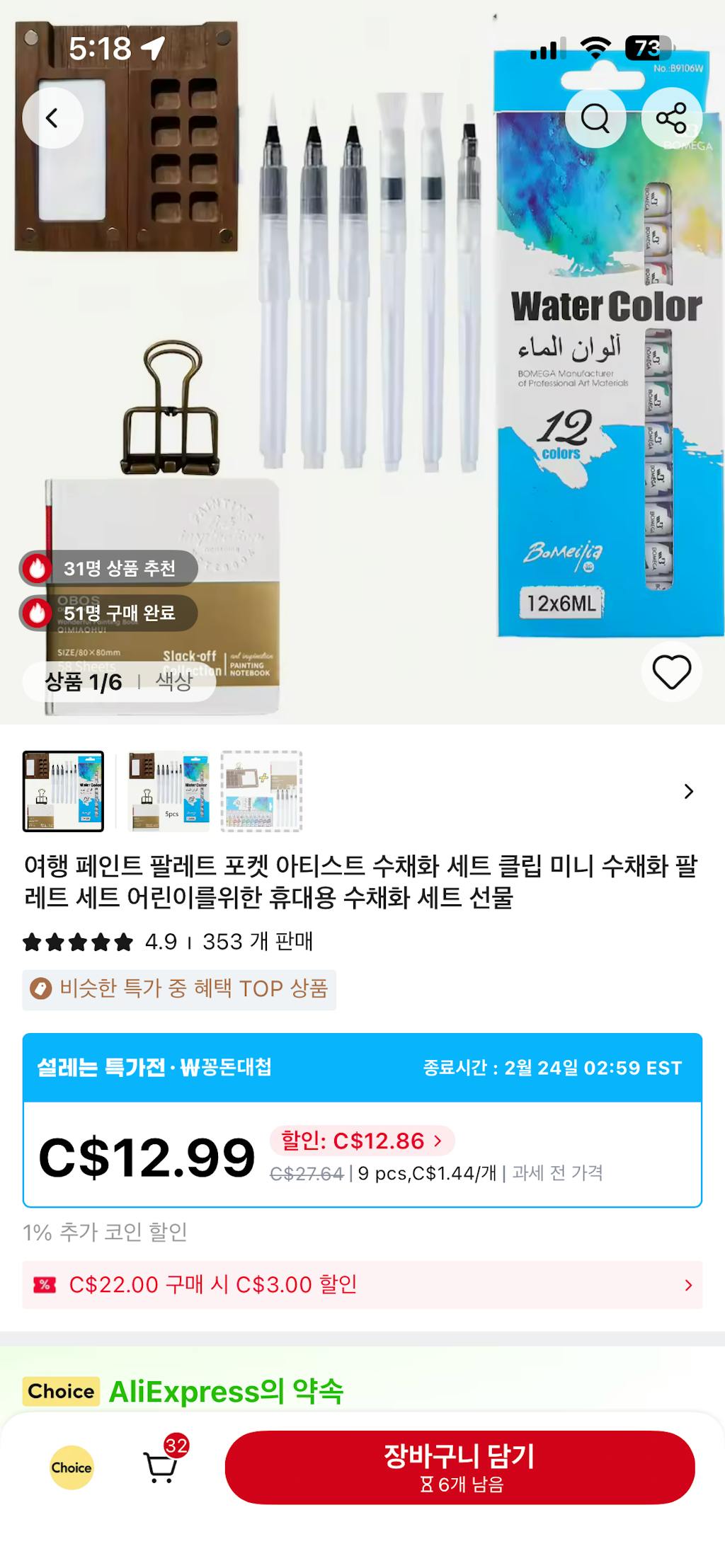Open search with the magnifier icon
The width and height of the screenshot is (725, 1568).
coord(595,118)
